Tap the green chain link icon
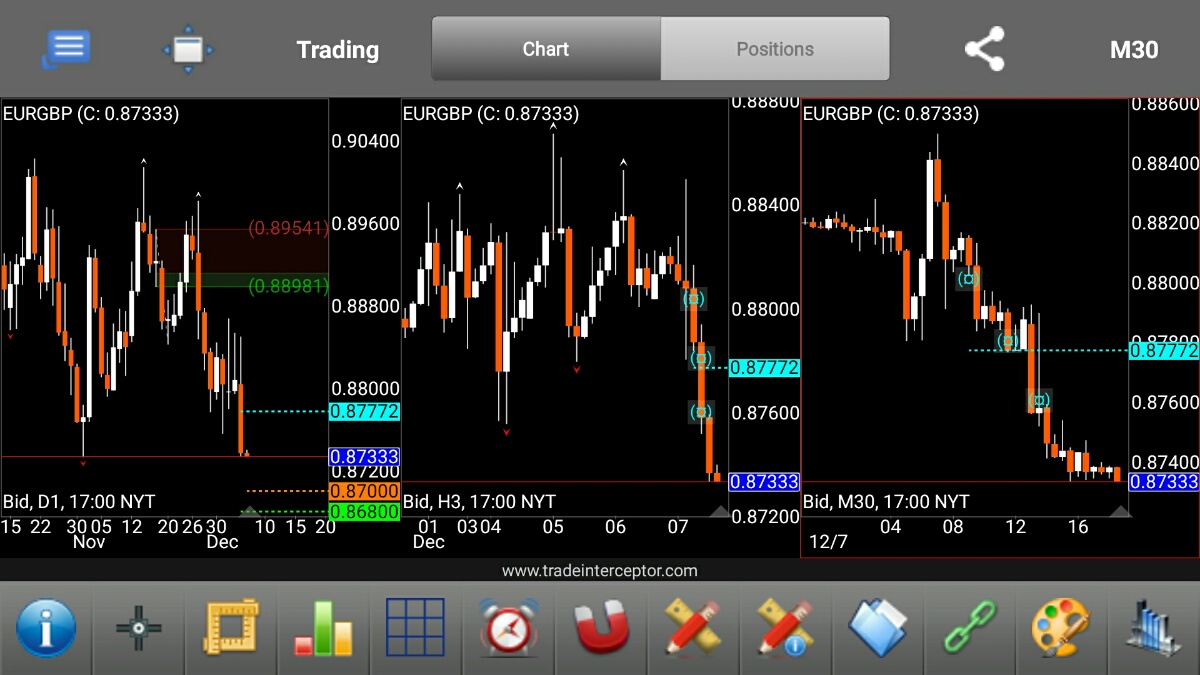The width and height of the screenshot is (1200, 675). click(969, 629)
